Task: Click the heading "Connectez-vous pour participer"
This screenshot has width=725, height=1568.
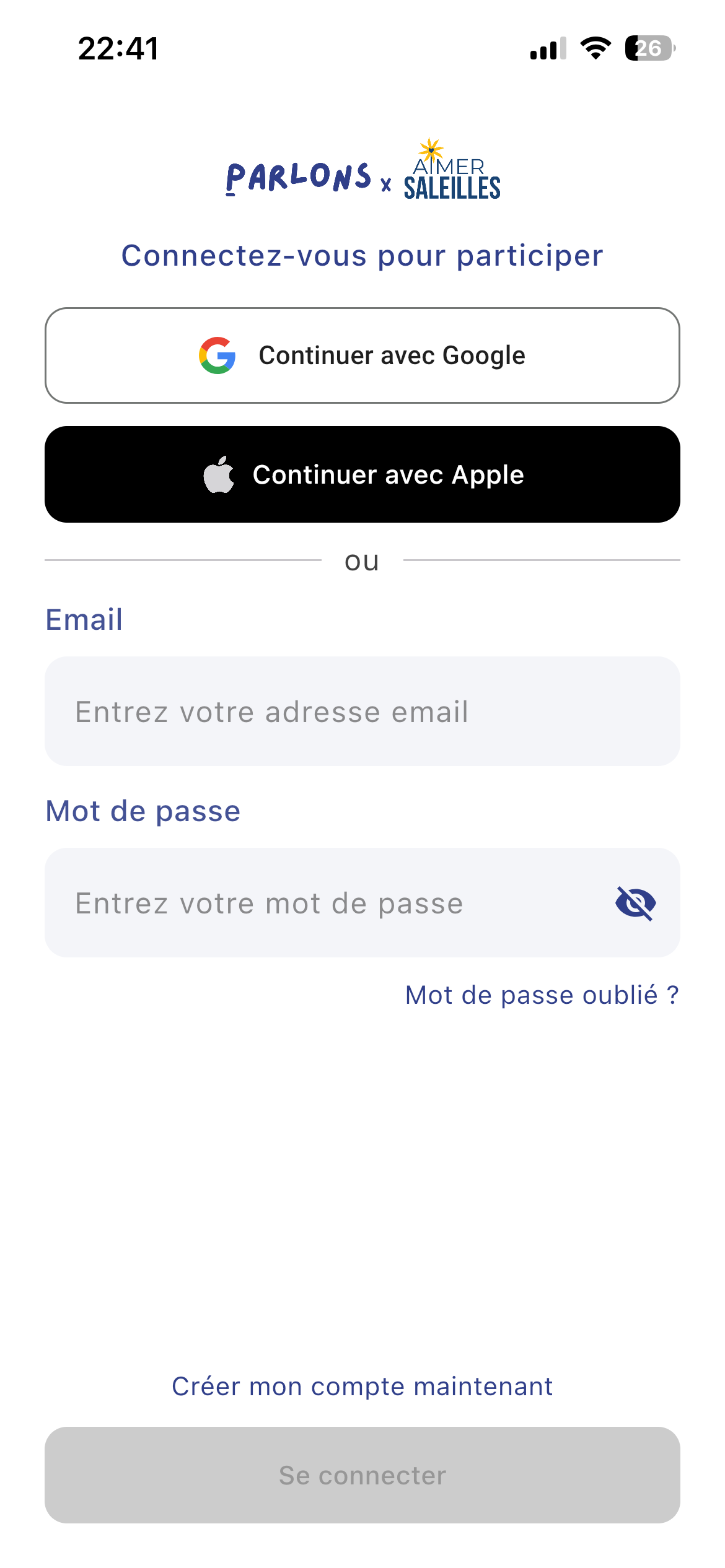Action: click(362, 255)
